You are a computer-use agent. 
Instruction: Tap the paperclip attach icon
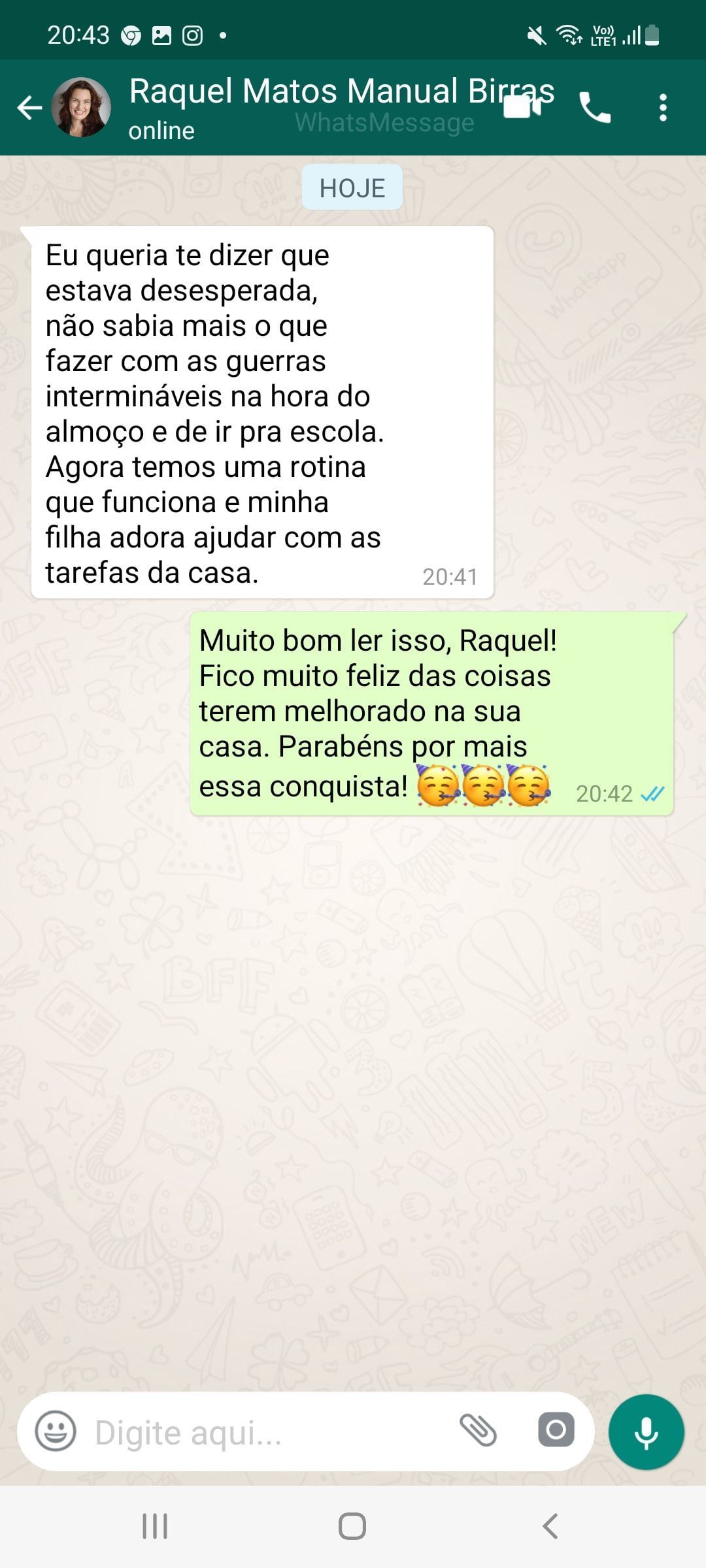(479, 1430)
